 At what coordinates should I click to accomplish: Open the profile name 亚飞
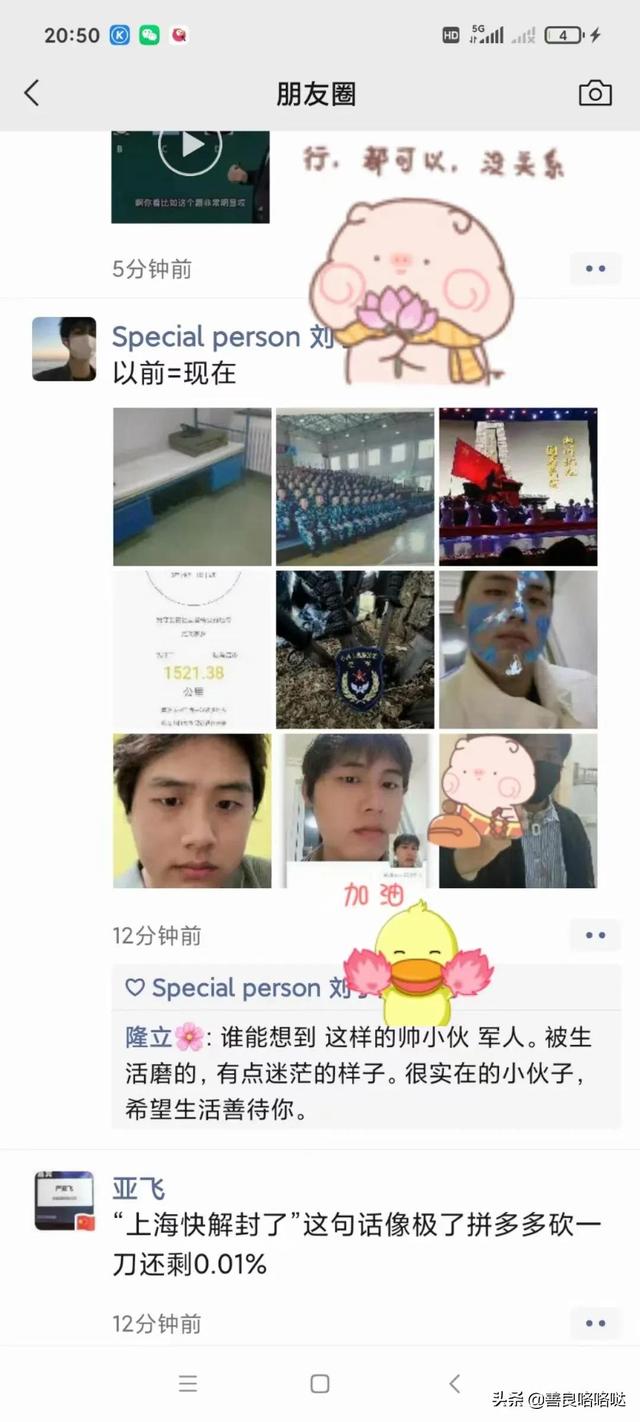point(138,1189)
